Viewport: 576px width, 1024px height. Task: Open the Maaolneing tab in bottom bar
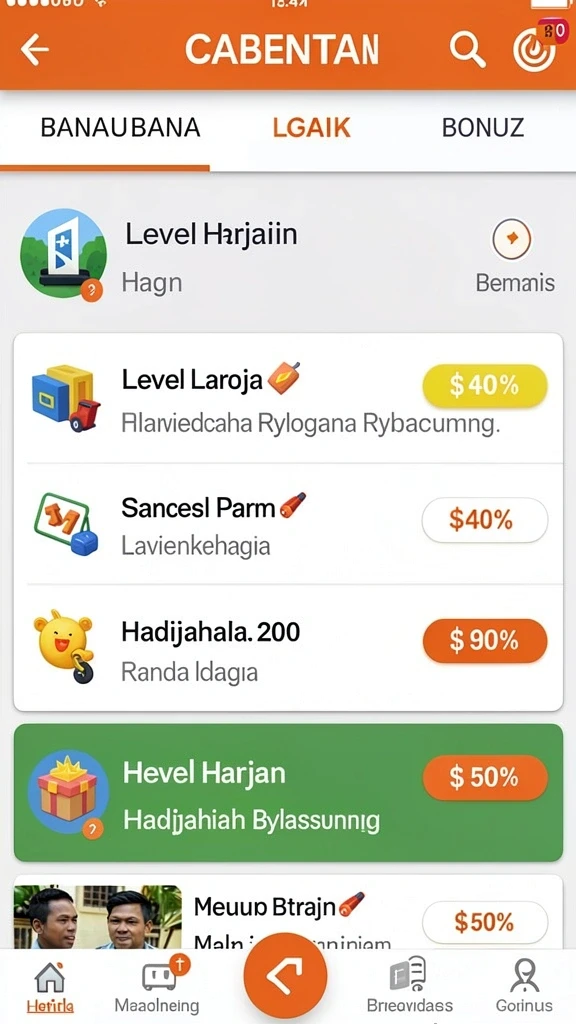157,986
